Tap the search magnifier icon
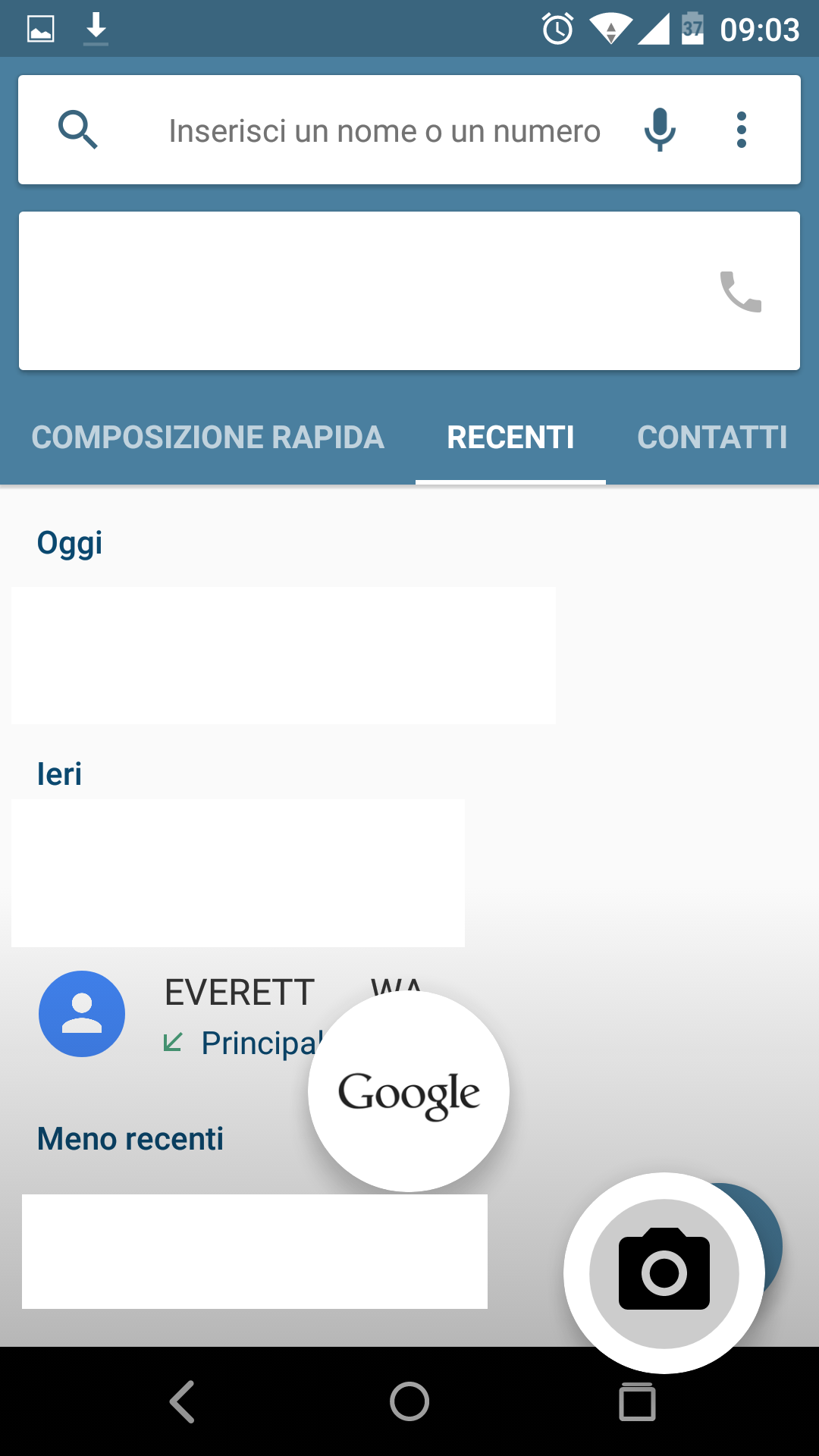The width and height of the screenshot is (819, 1456). pos(78,130)
